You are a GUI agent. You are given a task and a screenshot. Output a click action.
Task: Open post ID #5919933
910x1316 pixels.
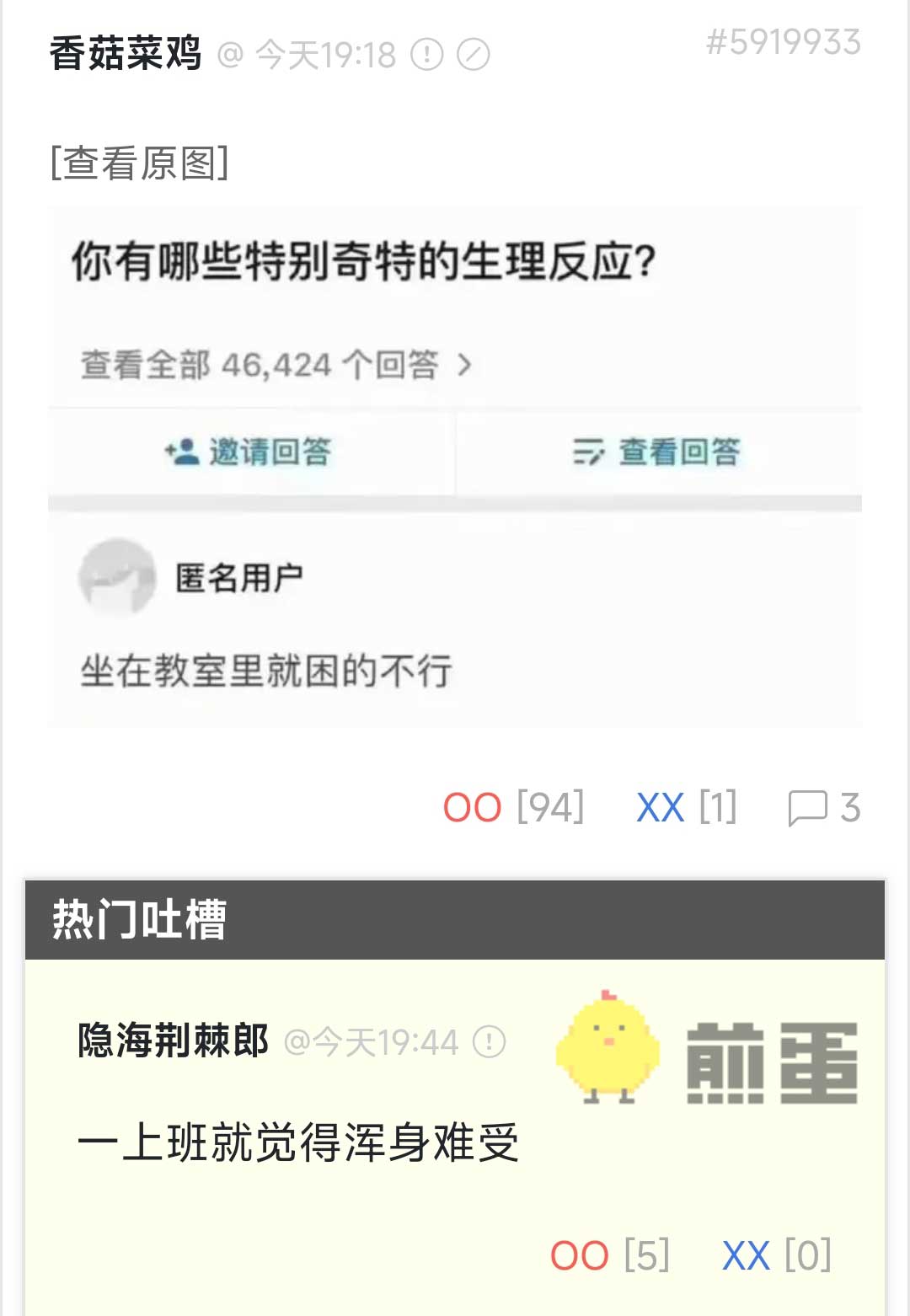pyautogui.click(x=783, y=42)
